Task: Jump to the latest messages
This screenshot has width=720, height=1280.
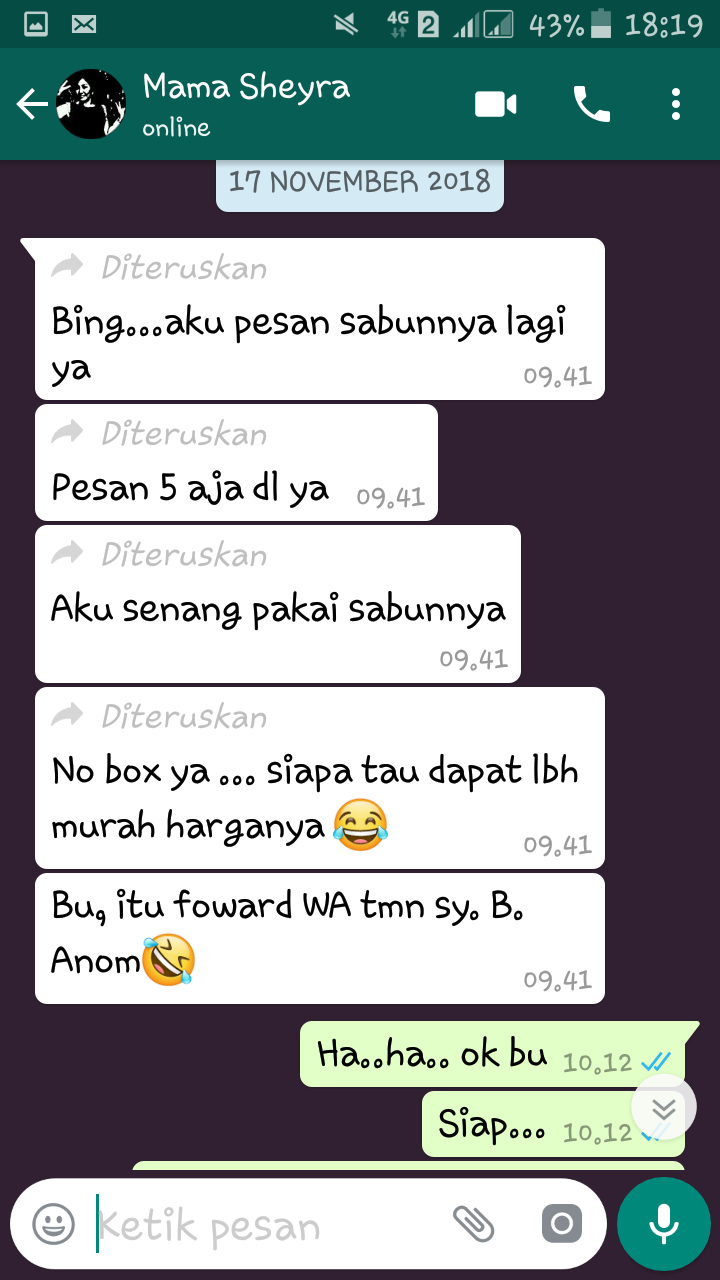Action: 664,1108
